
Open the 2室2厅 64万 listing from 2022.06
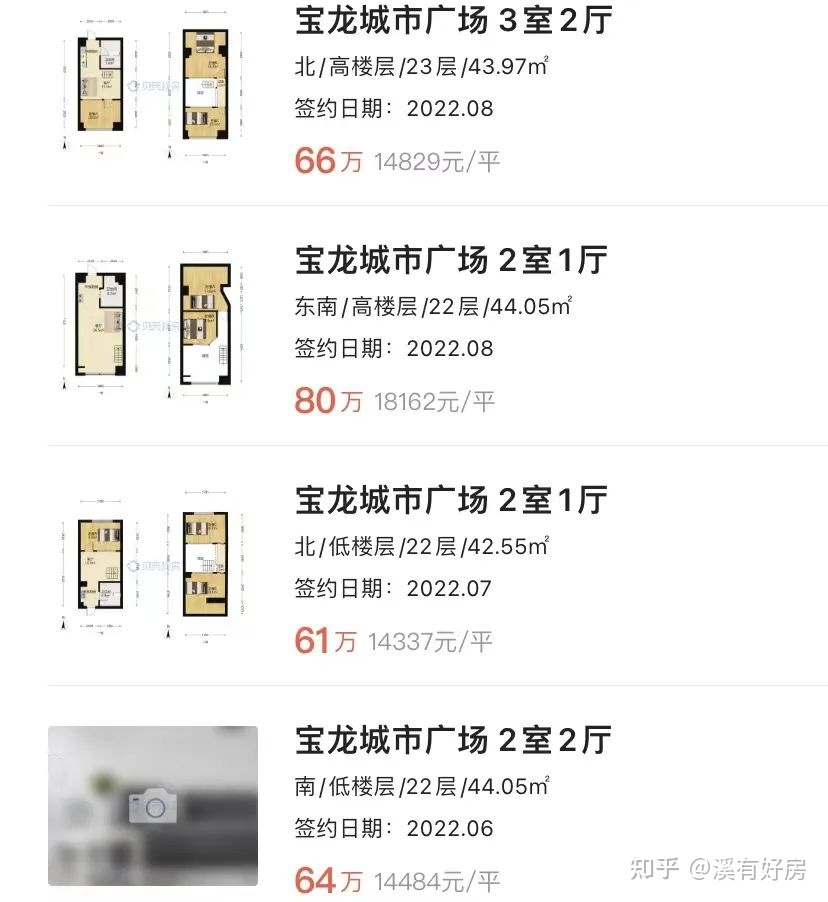pyautogui.click(x=452, y=741)
